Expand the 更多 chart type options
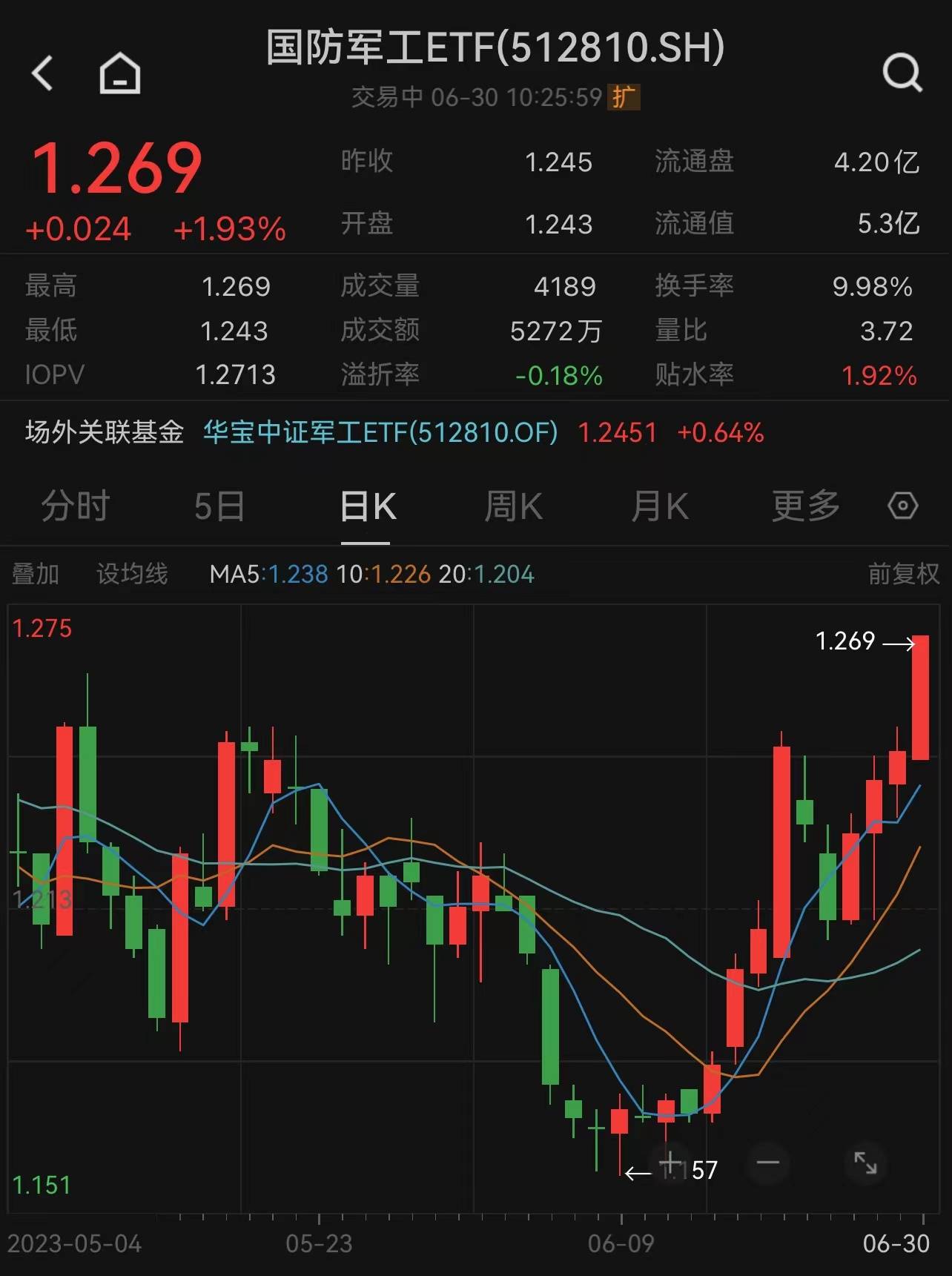The height and width of the screenshot is (1276, 952). (804, 506)
